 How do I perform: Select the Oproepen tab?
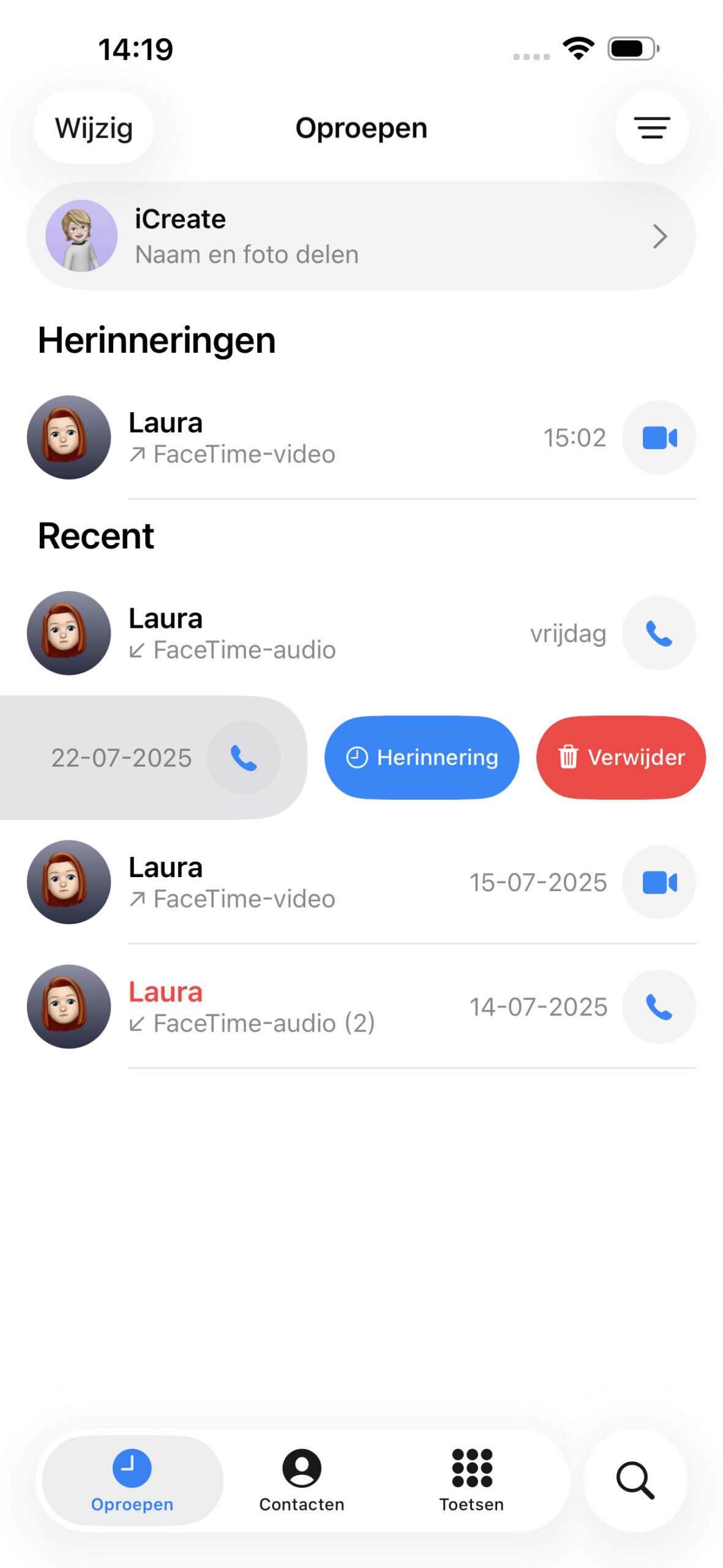(x=132, y=1480)
